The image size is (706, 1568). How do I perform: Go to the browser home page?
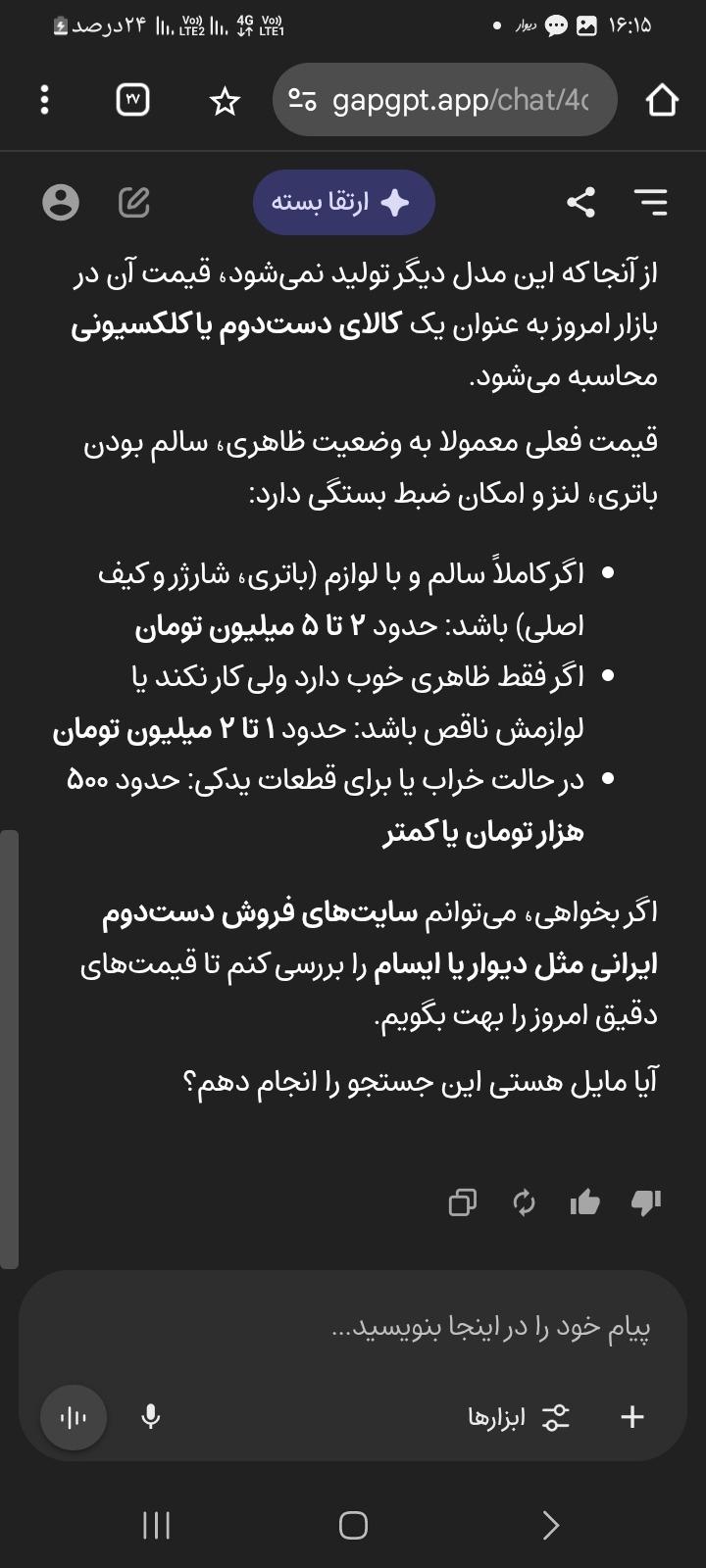[662, 100]
